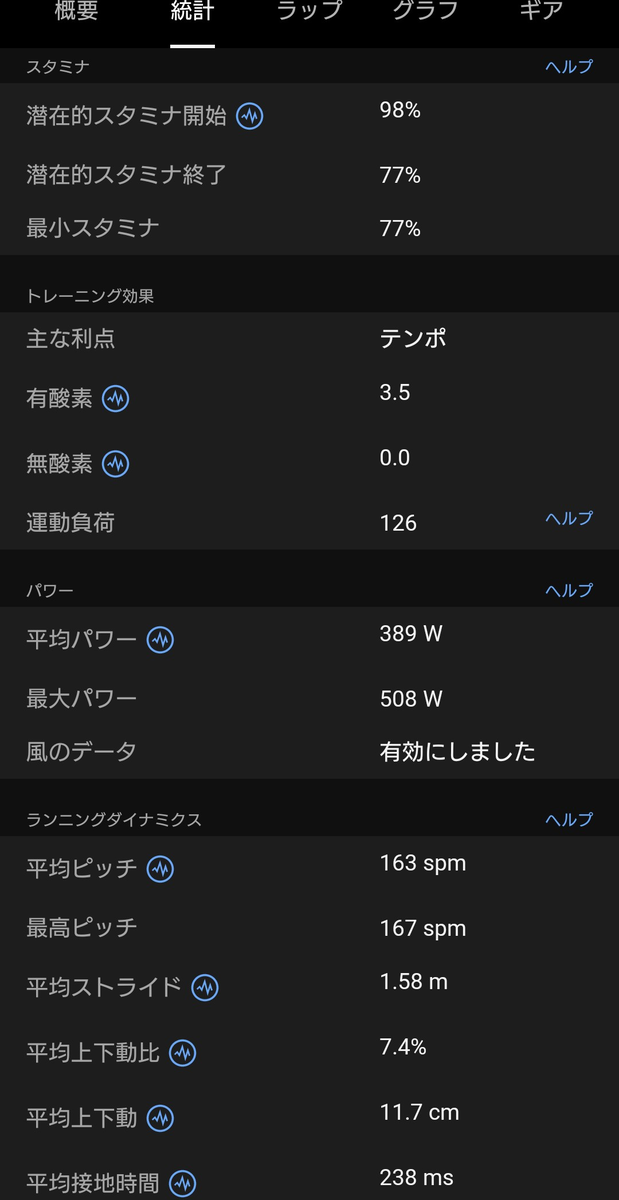This screenshot has width=619, height=1200.
Task: Show the 平均ストライド chart icon
Action: coord(205,988)
